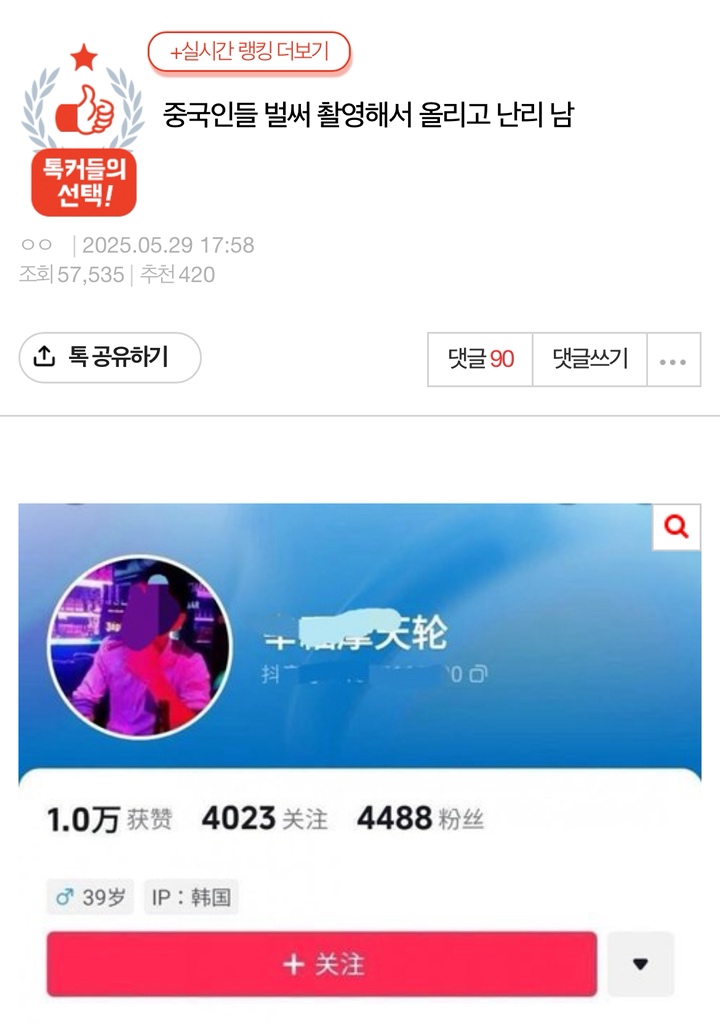This screenshot has width=720, height=1024.
Task: Share this post via 톡 공유하기
Action: coord(110,357)
